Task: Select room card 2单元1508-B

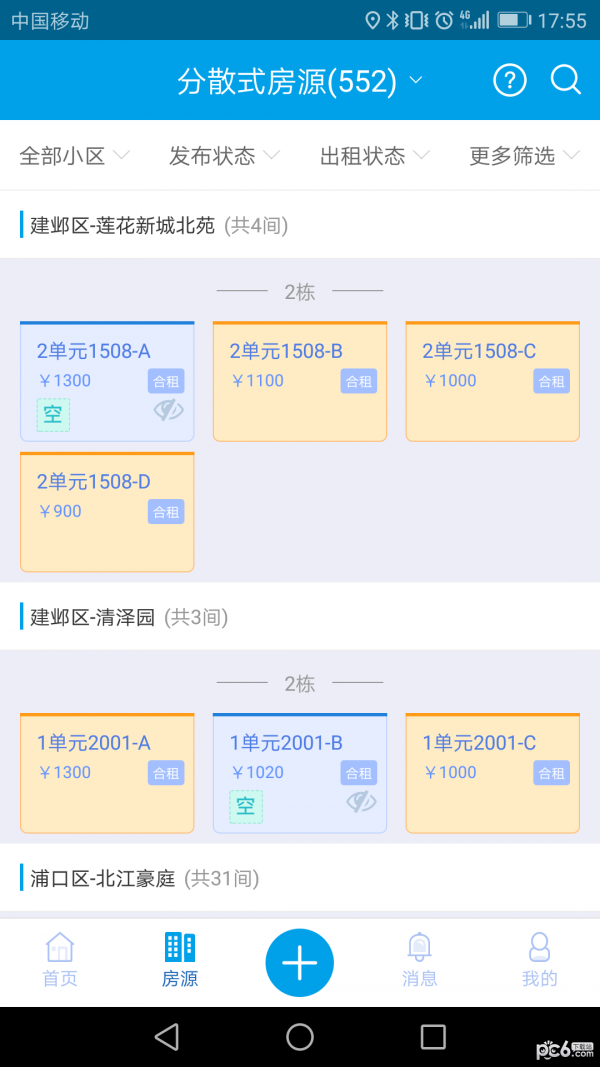Action: point(300,382)
